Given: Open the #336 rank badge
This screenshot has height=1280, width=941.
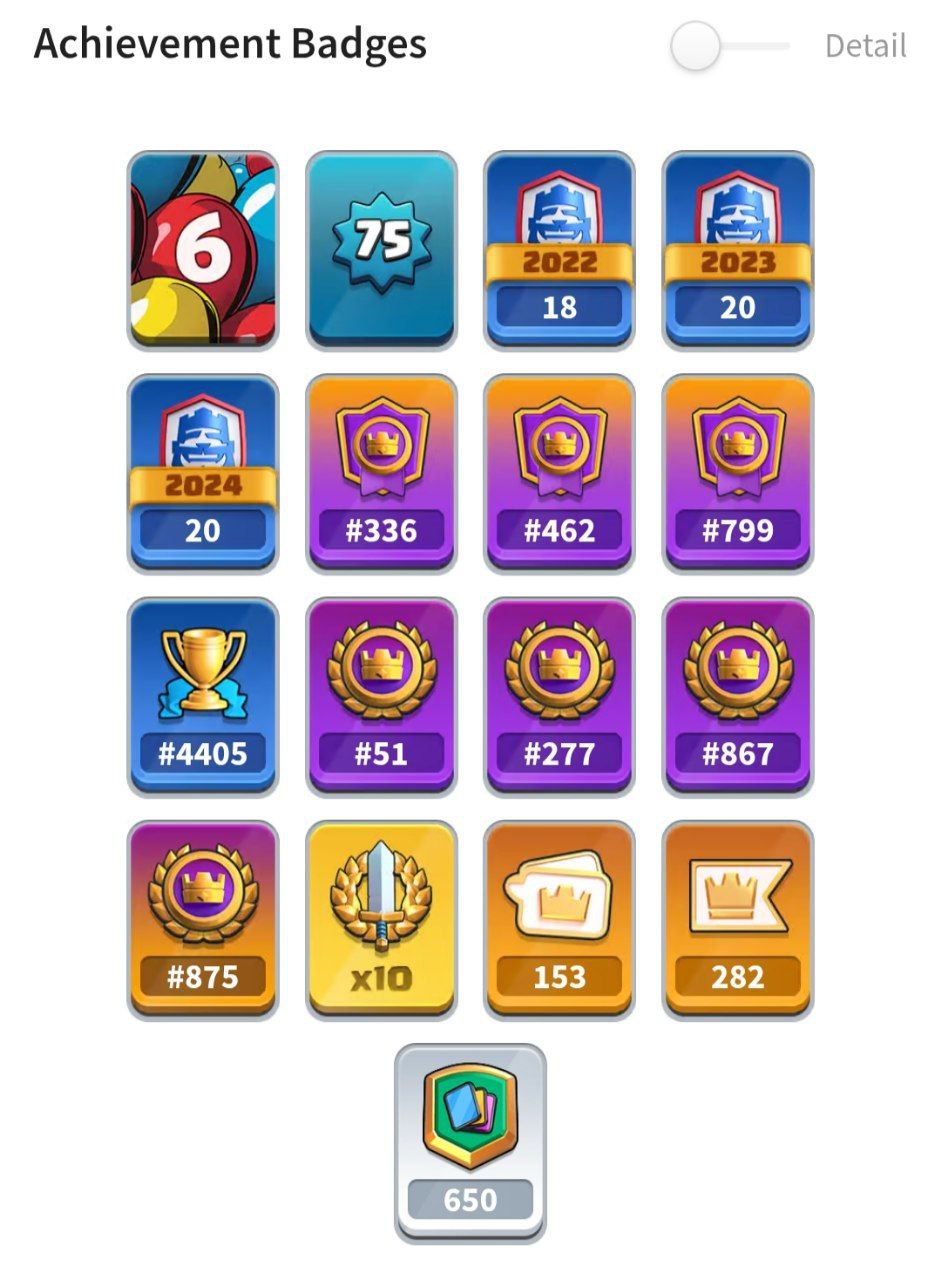Looking at the screenshot, I should 381,473.
